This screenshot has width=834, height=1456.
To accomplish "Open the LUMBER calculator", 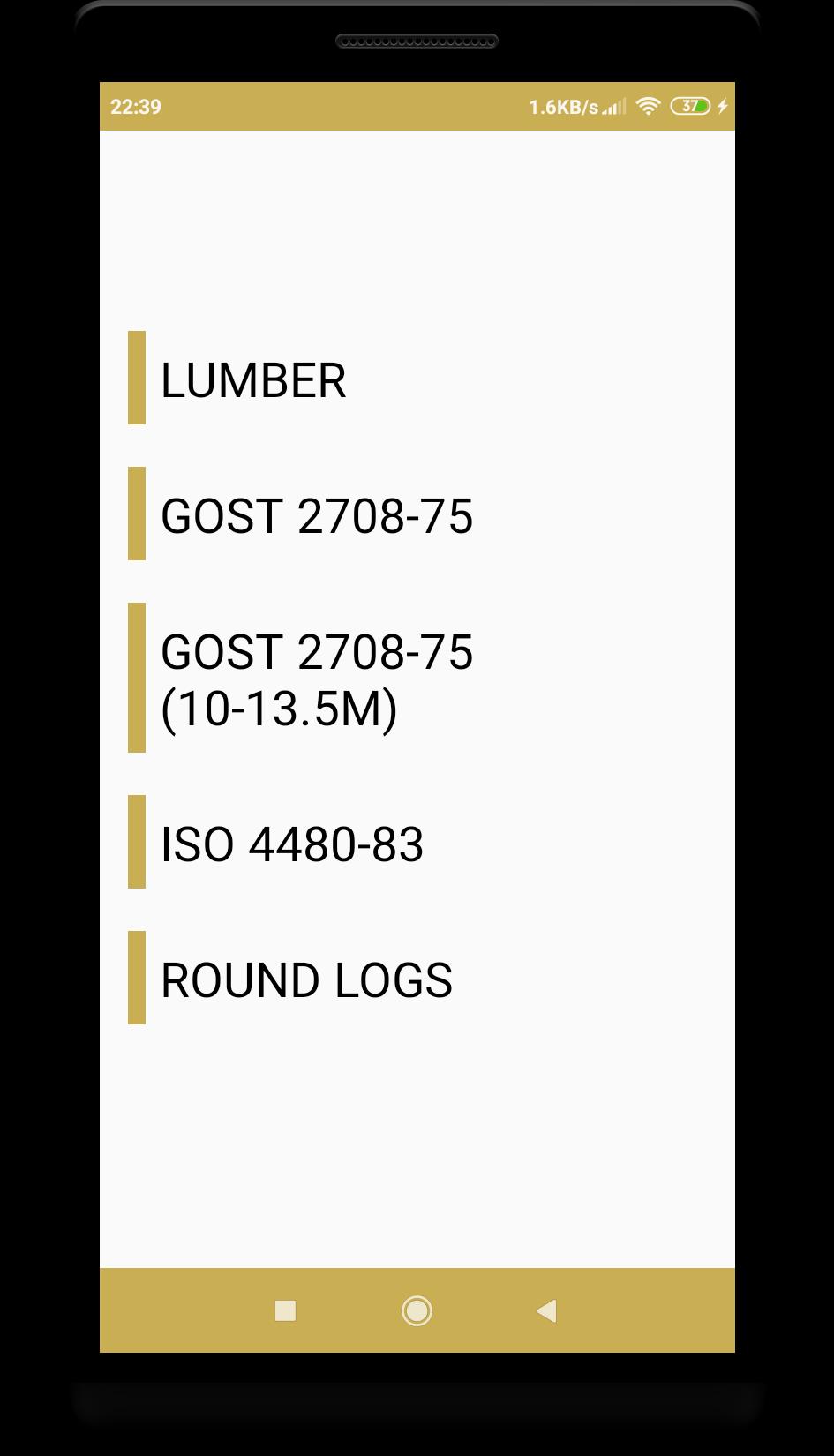I will (254, 379).
